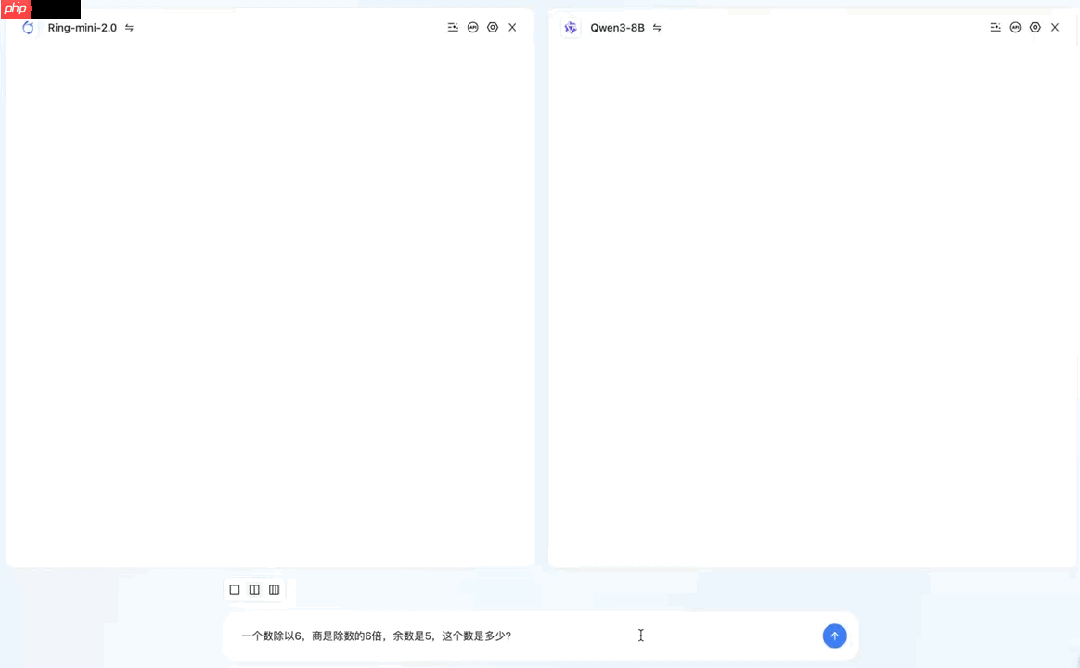Clear conversation in Qwen3-8B panel
The image size is (1080, 668).
pyautogui.click(x=995, y=28)
